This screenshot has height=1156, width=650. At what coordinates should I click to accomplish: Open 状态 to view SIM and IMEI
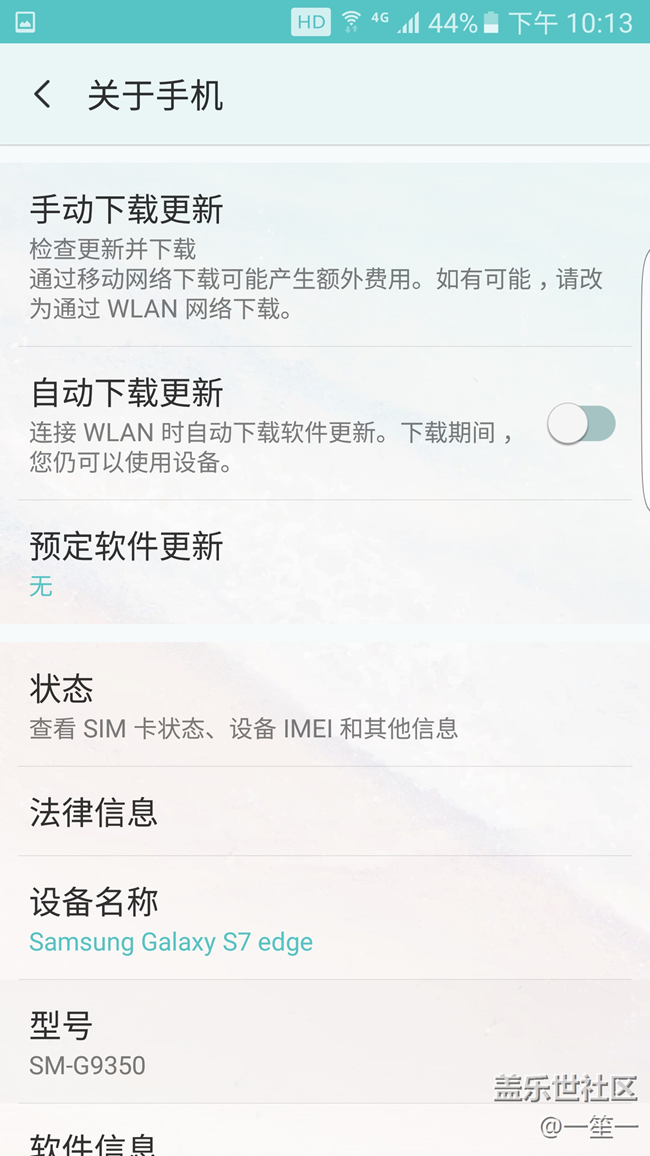[325, 704]
